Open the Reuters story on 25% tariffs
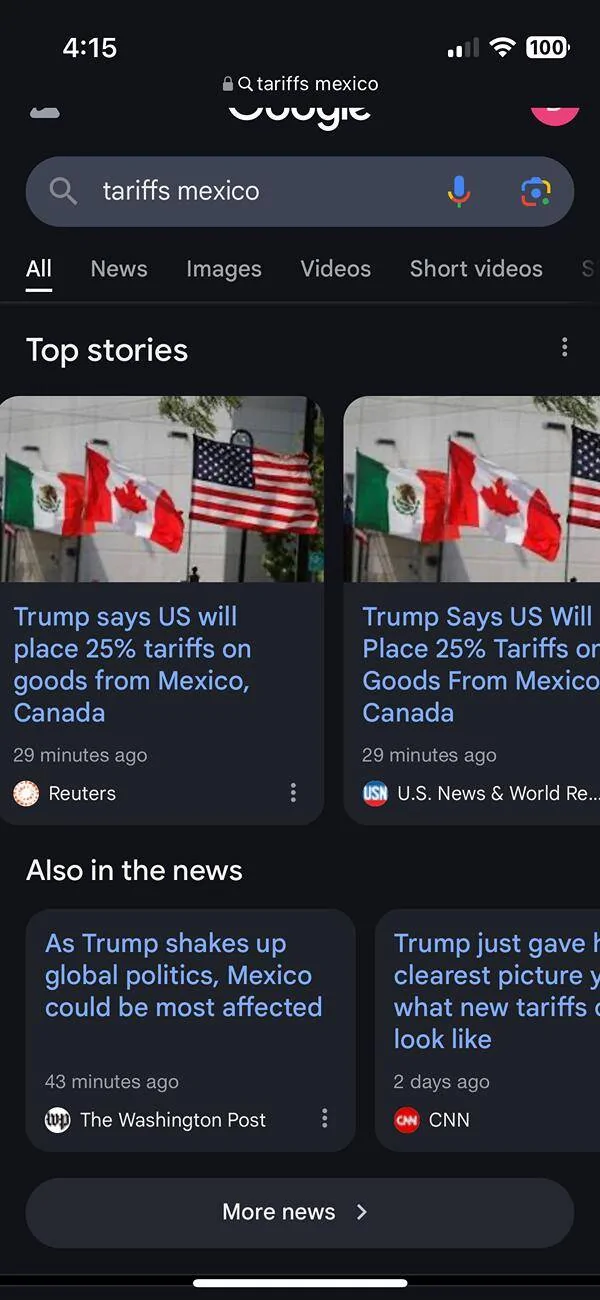Screen dimensions: 600x1300 coord(132,664)
